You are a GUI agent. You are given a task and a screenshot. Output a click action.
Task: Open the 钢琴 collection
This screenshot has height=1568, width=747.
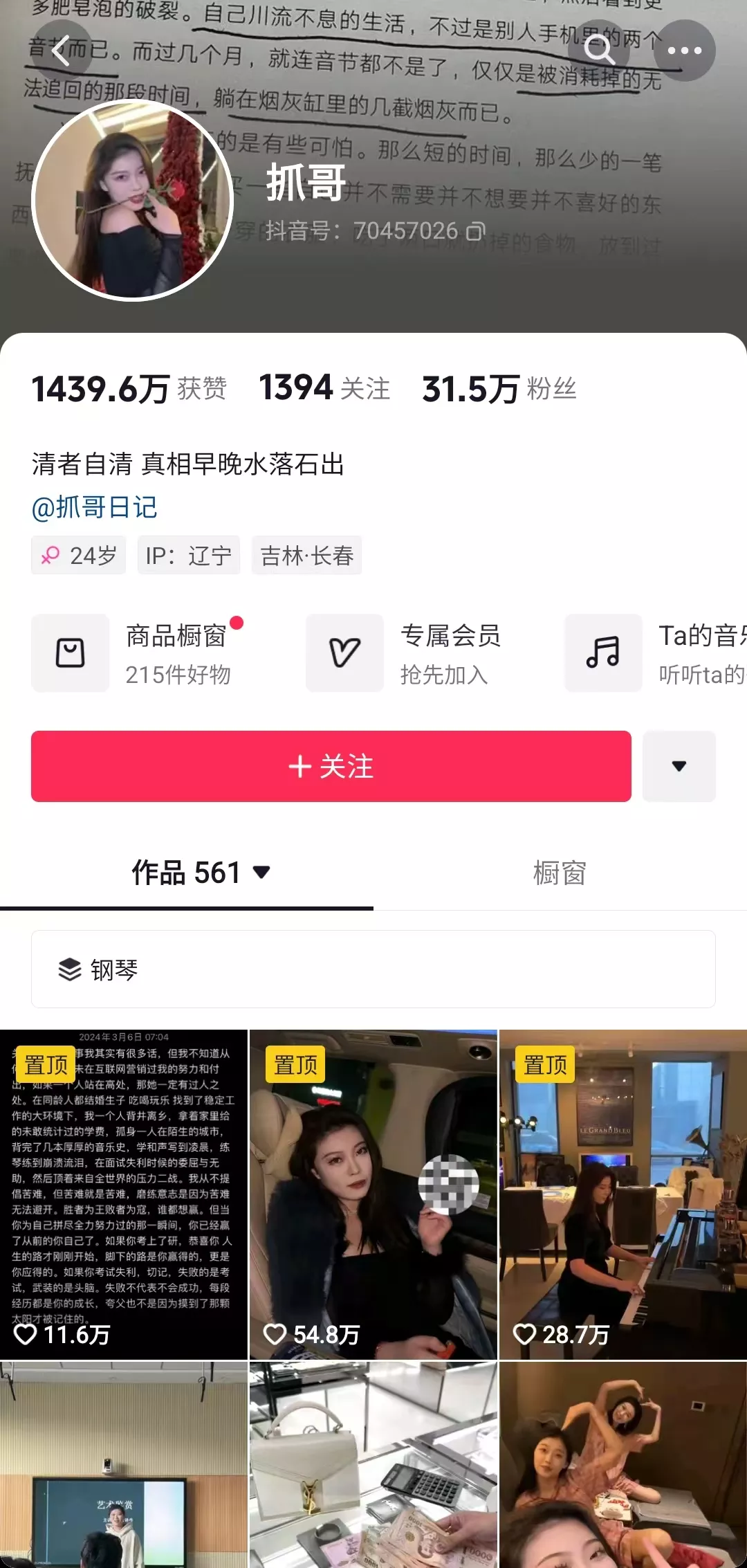click(373, 969)
